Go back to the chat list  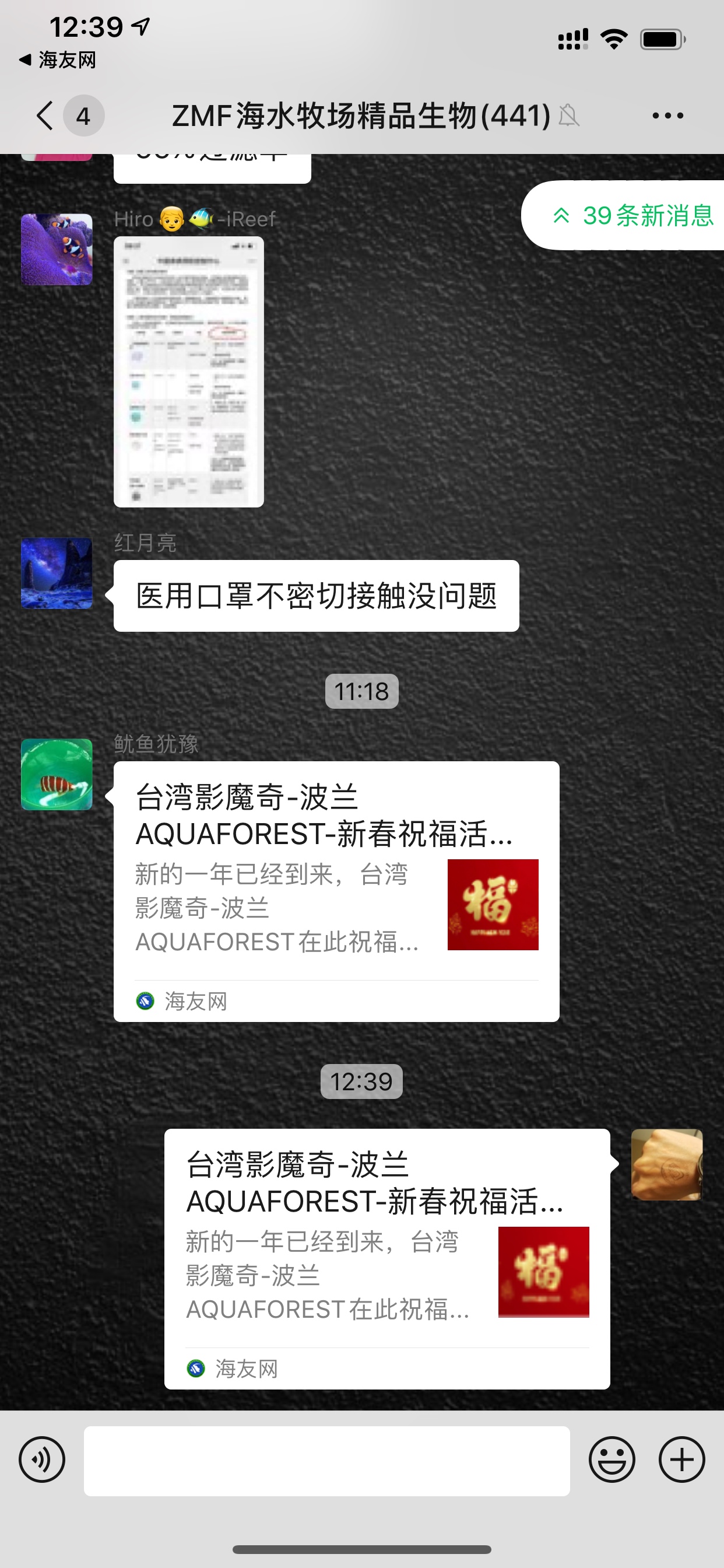coord(45,116)
